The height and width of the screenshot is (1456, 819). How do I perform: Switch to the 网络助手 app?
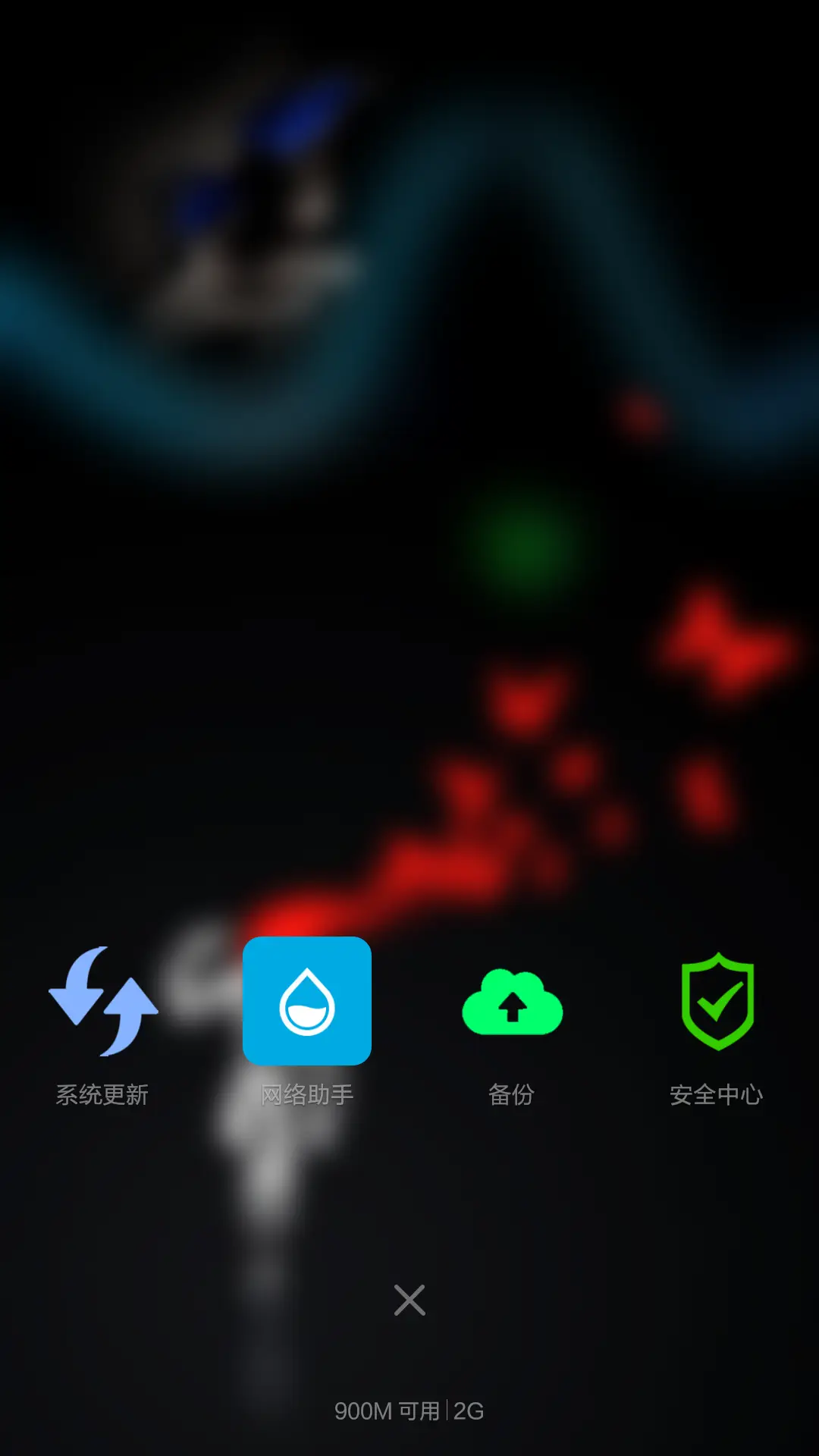pyautogui.click(x=307, y=1001)
